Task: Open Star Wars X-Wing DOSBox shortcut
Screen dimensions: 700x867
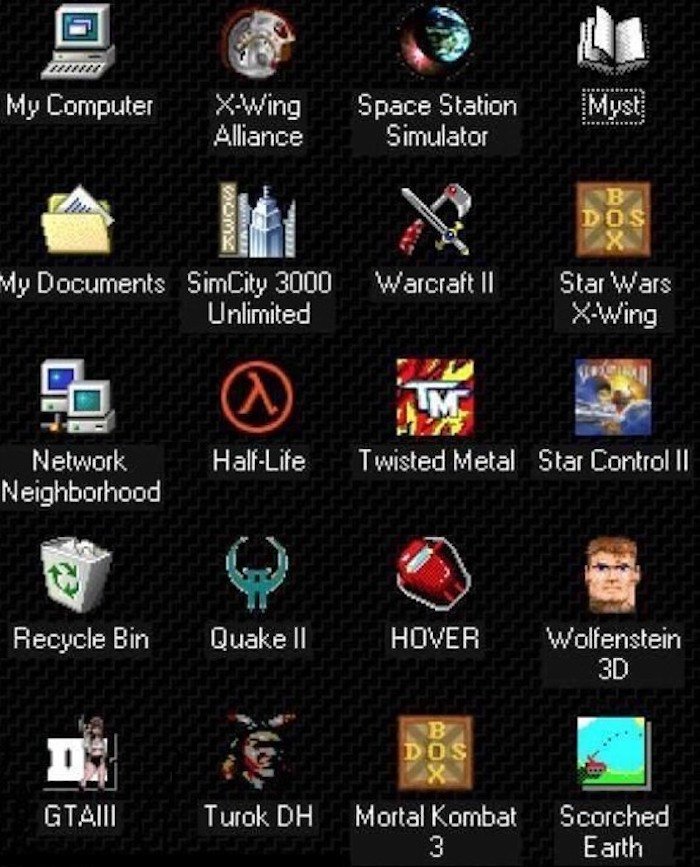Action: [613, 220]
